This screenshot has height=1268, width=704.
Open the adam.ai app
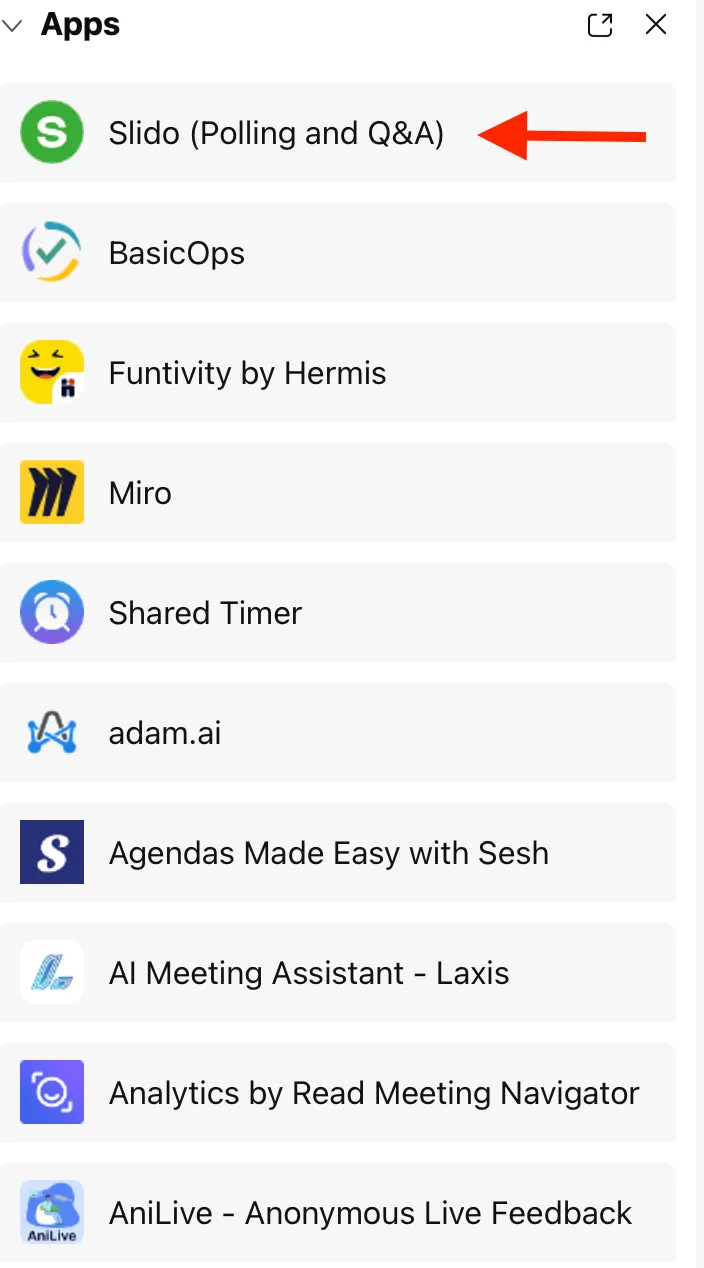tap(165, 733)
